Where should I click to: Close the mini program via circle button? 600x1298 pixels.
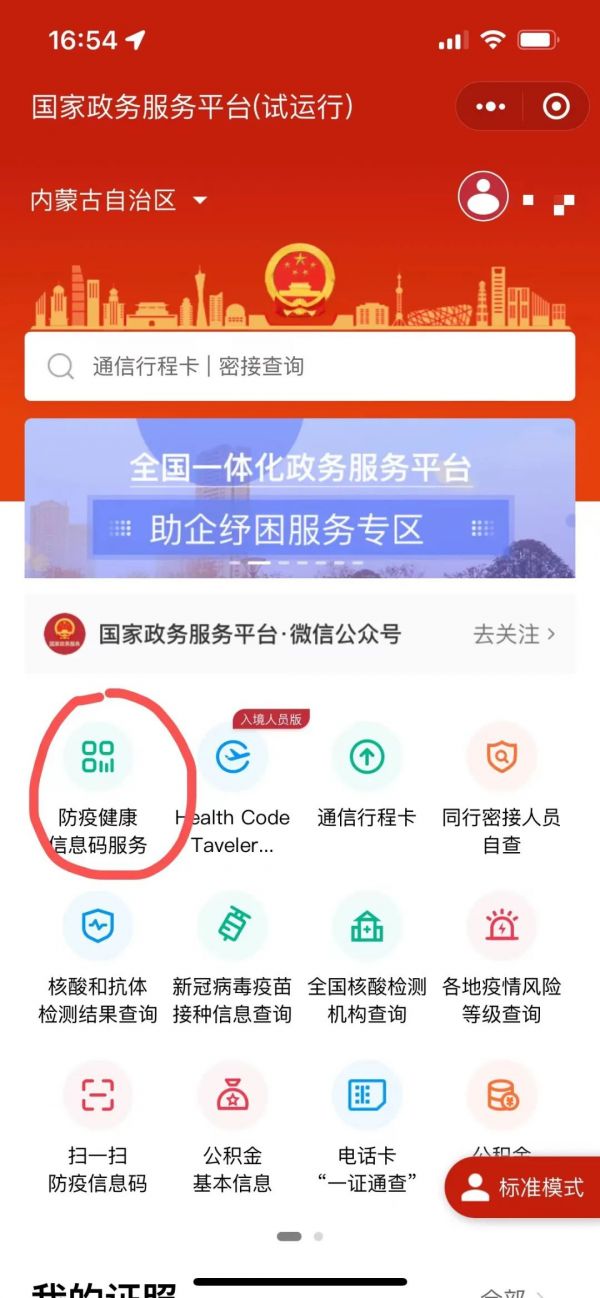coord(555,106)
